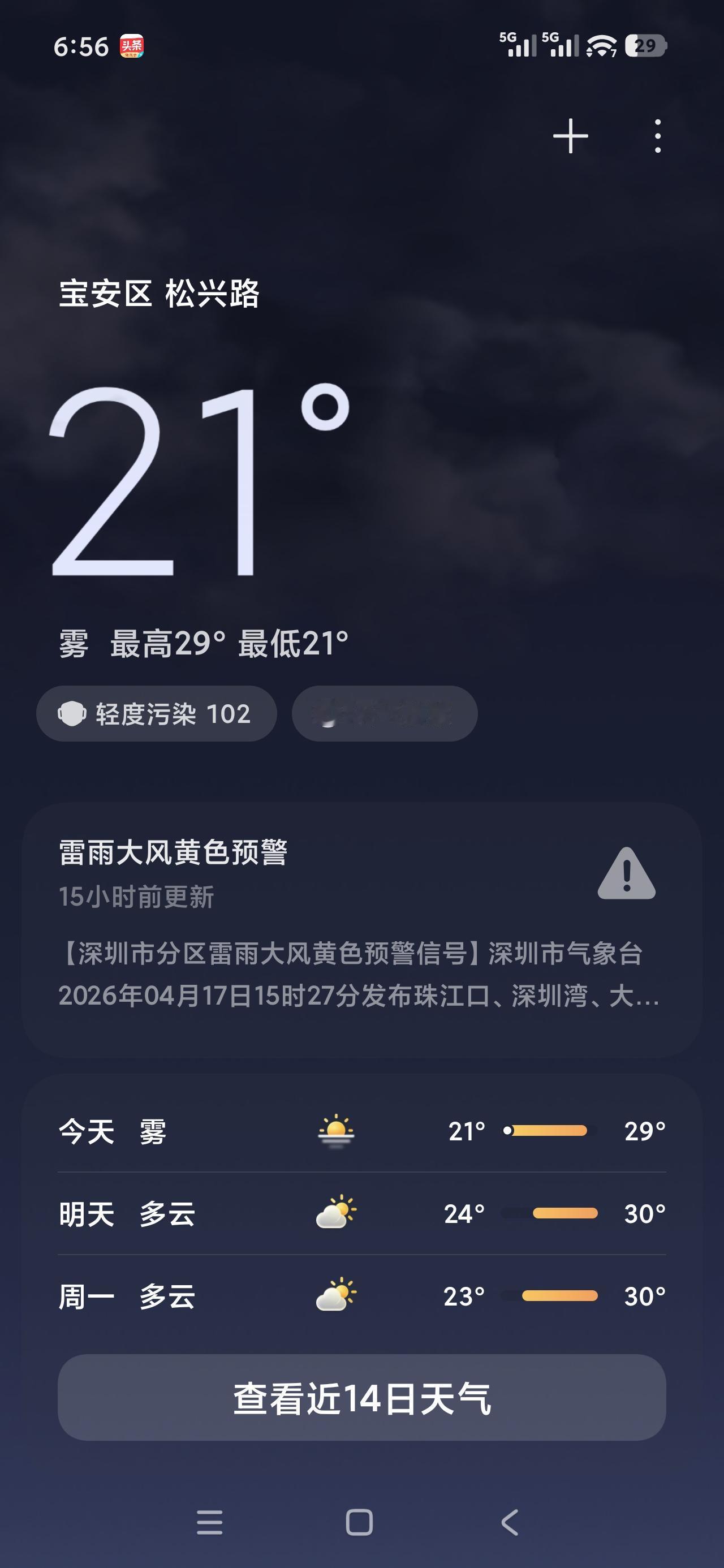
Task: Open the three-dot options menu icon
Action: (657, 137)
